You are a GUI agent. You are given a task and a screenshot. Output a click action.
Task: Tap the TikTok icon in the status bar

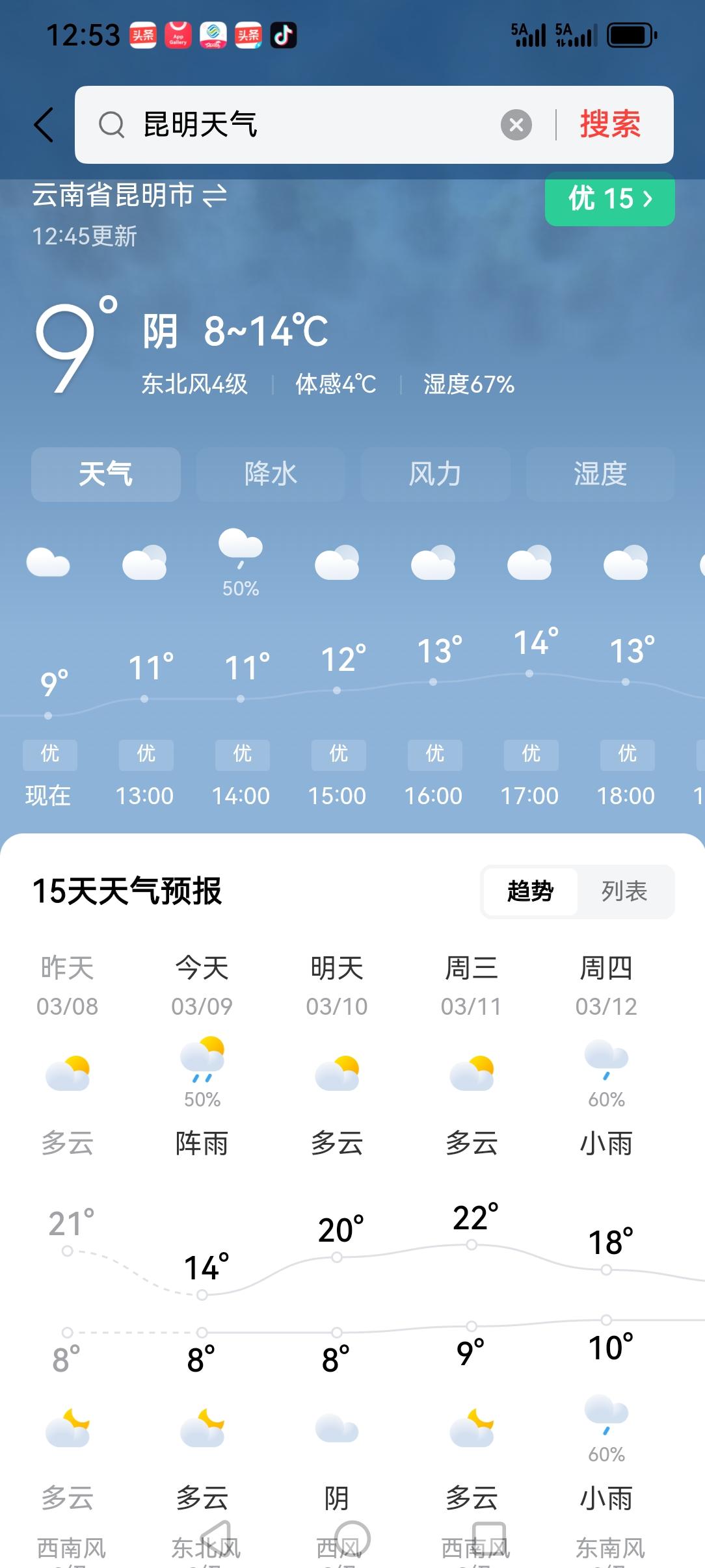[283, 36]
